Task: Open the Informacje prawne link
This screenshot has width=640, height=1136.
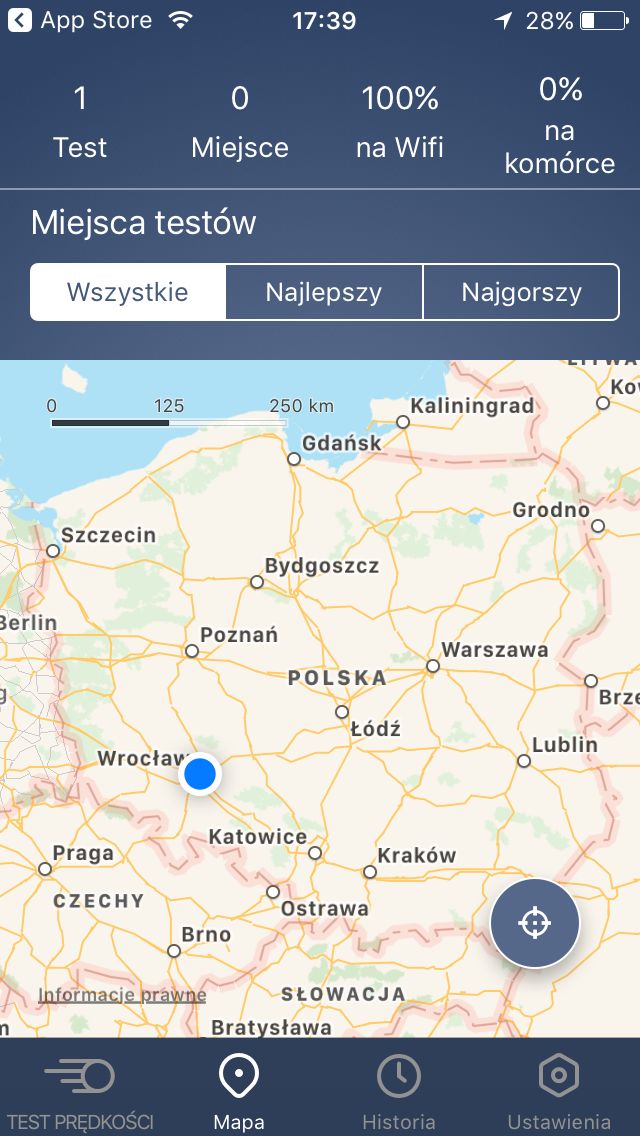Action: 122,995
